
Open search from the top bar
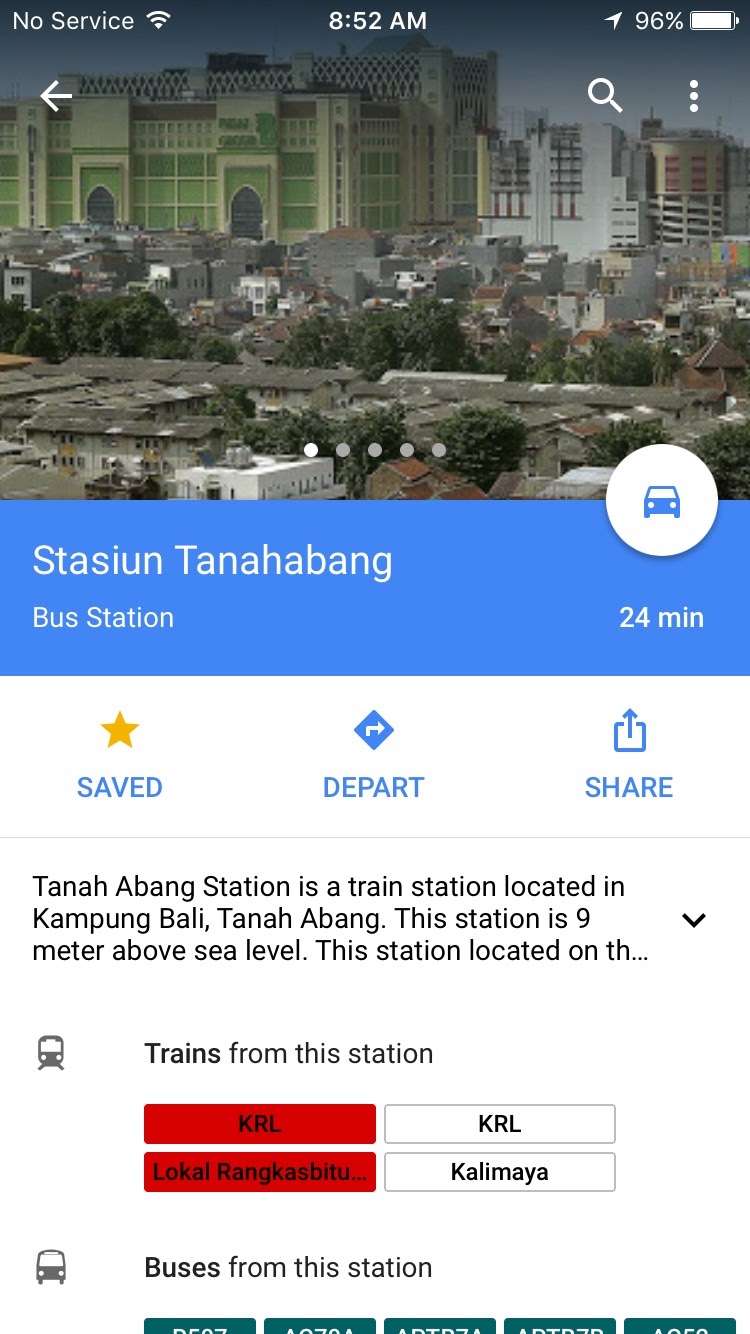pos(605,96)
